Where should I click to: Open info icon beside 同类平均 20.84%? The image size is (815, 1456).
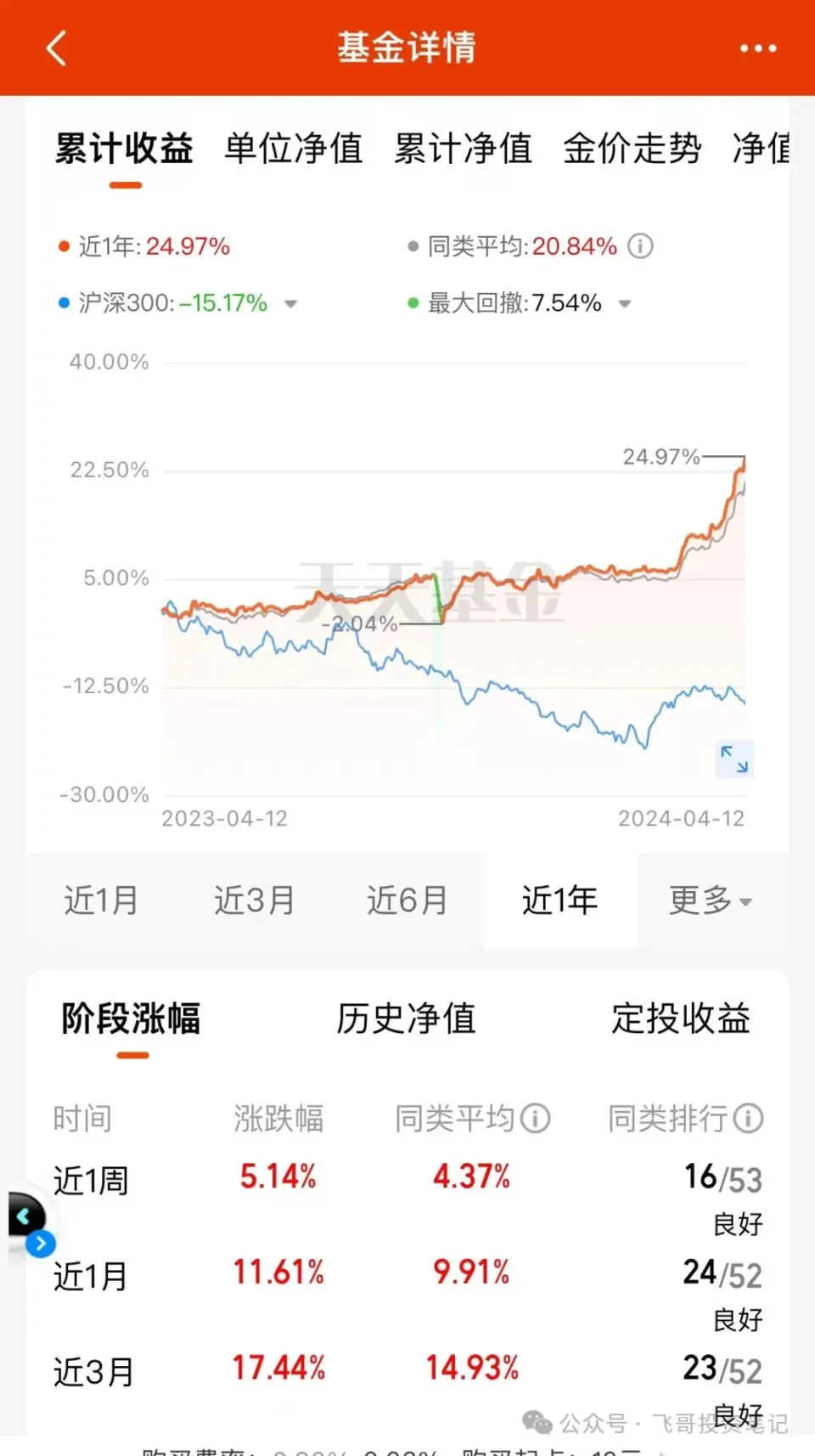640,246
